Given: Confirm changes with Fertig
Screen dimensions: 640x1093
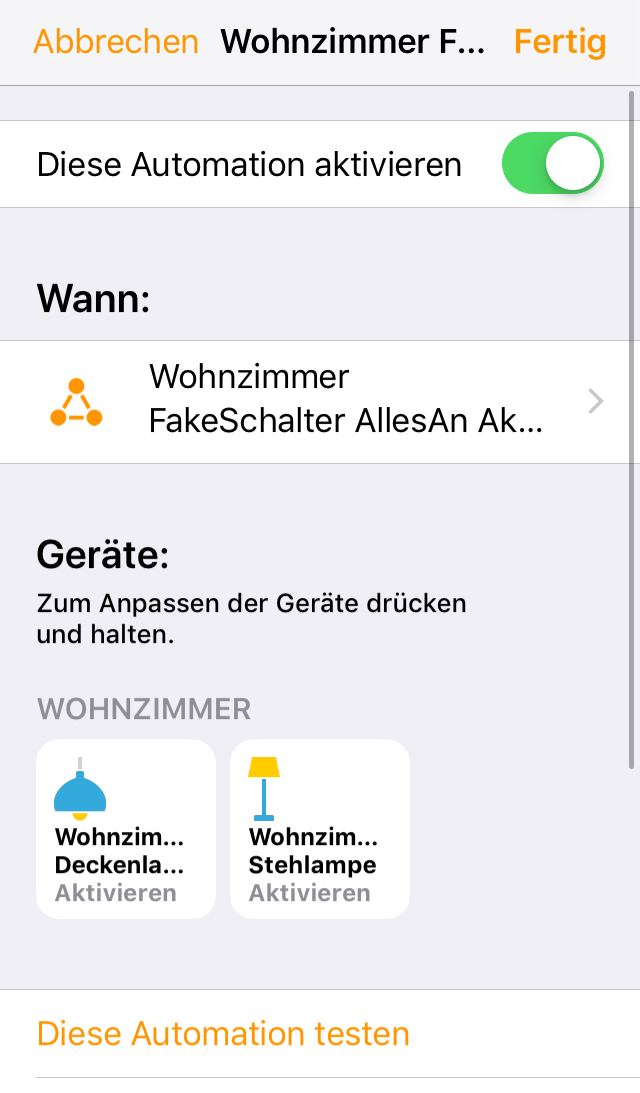Looking at the screenshot, I should [x=560, y=42].
